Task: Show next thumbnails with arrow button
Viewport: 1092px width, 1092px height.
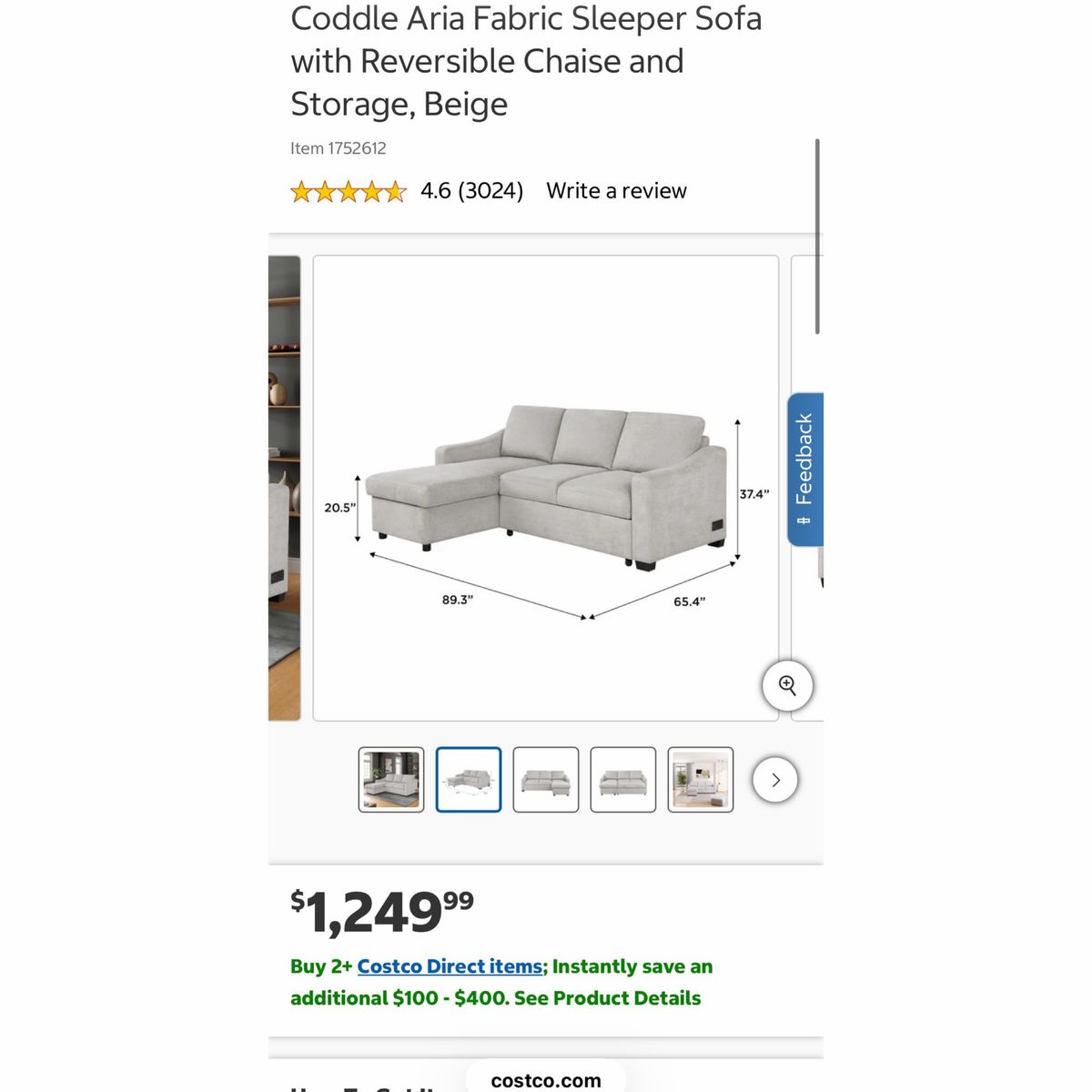Action: pyautogui.click(x=775, y=780)
